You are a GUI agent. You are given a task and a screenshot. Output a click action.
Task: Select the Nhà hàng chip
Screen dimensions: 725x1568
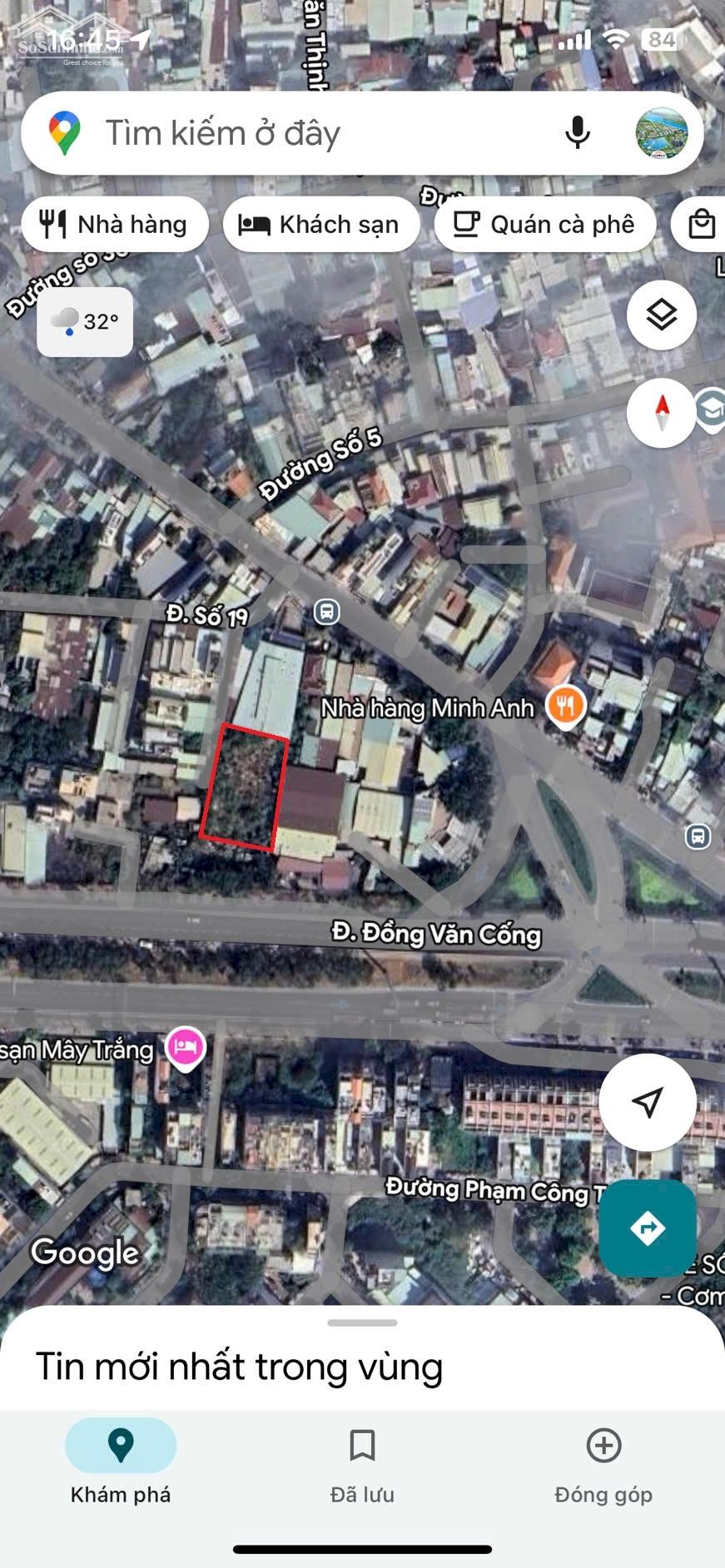pos(115,225)
